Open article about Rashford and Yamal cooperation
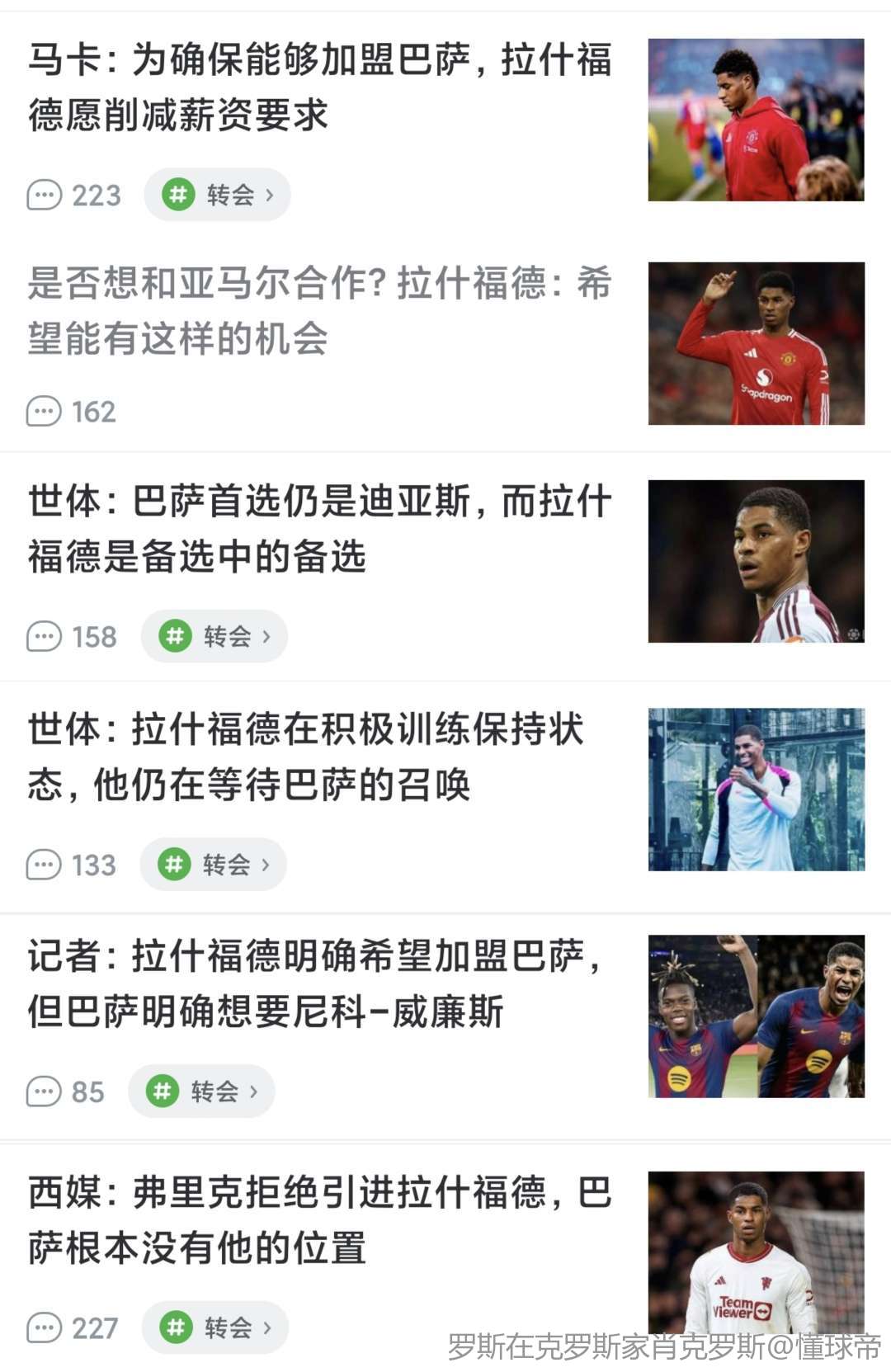The height and width of the screenshot is (1372, 891). pyautogui.click(x=319, y=310)
